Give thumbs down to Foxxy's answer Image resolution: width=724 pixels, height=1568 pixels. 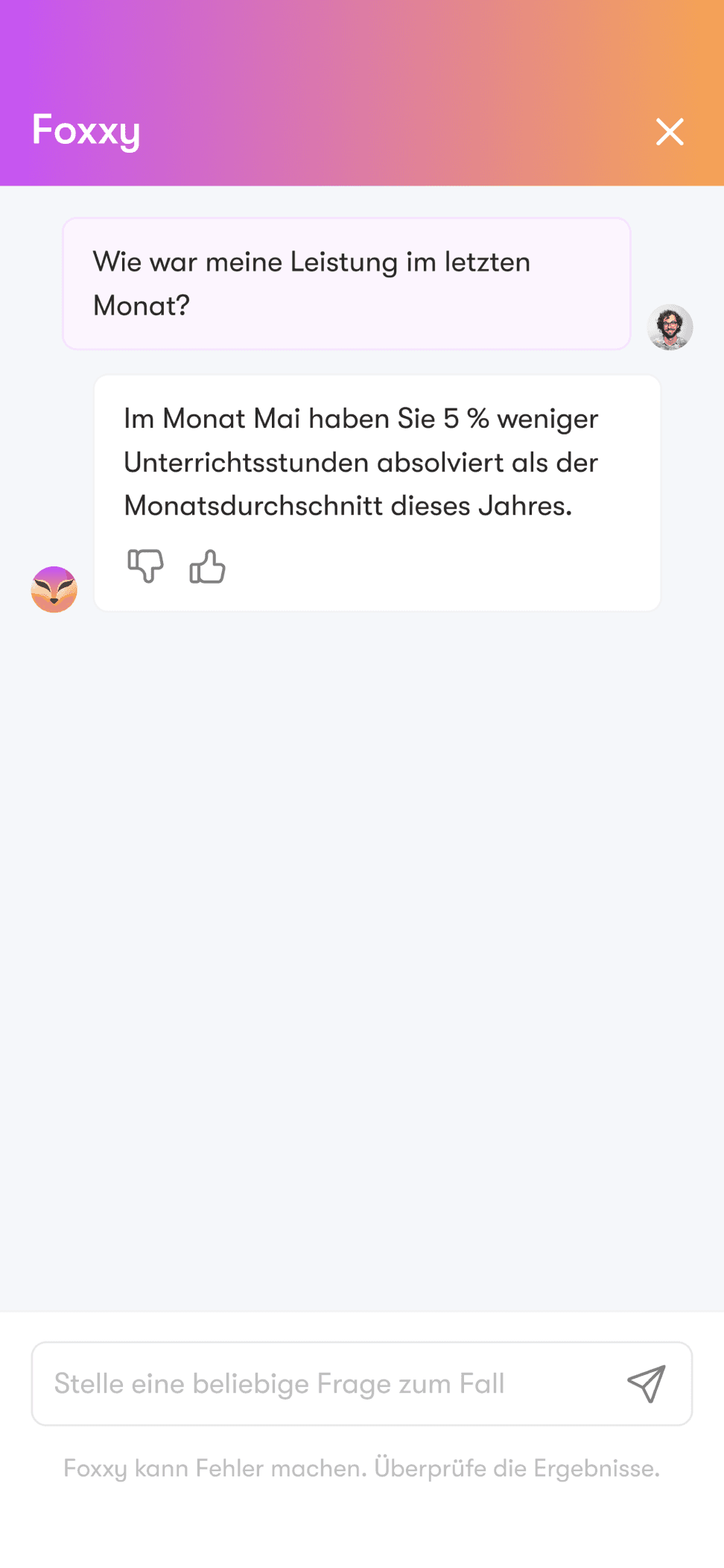tap(145, 566)
